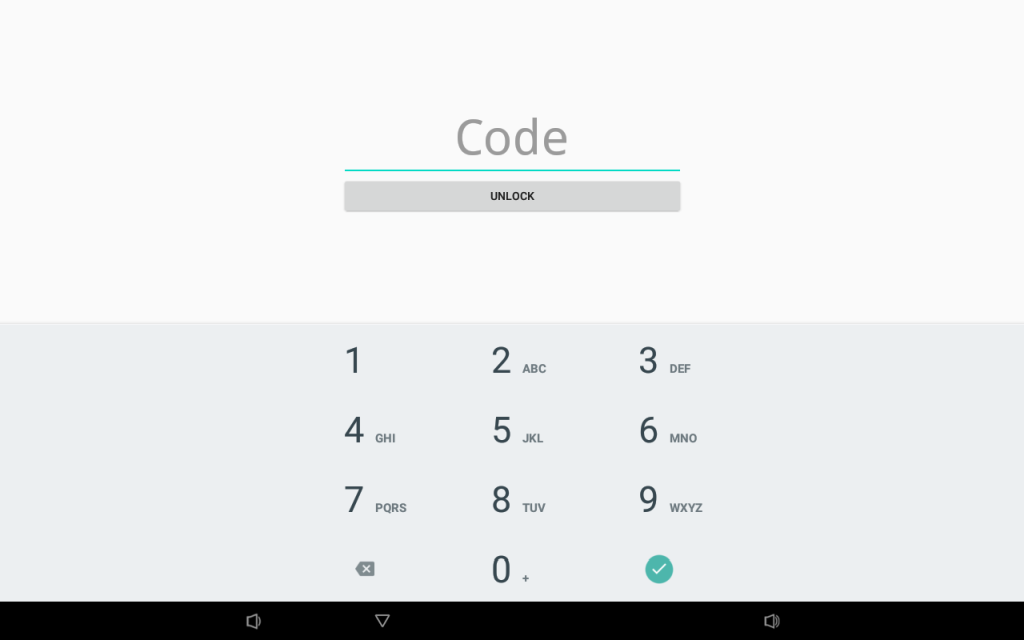Tap the volume down speaker icon
The height and width of the screenshot is (640, 1024).
(253, 621)
